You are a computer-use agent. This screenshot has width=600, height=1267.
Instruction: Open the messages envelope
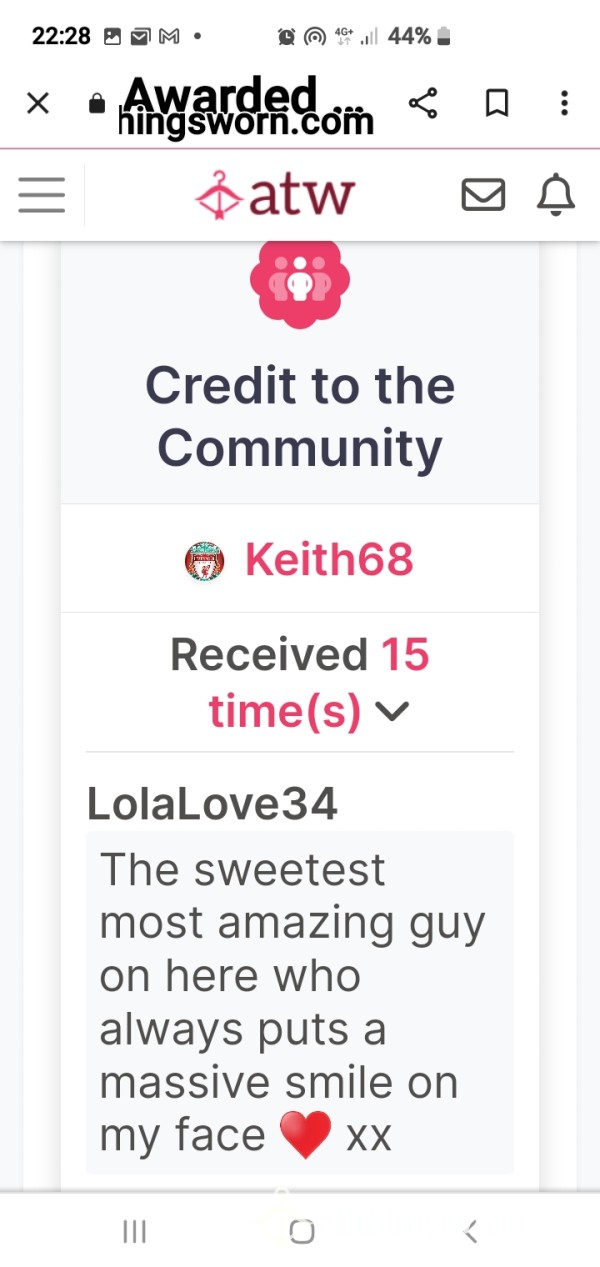(483, 195)
